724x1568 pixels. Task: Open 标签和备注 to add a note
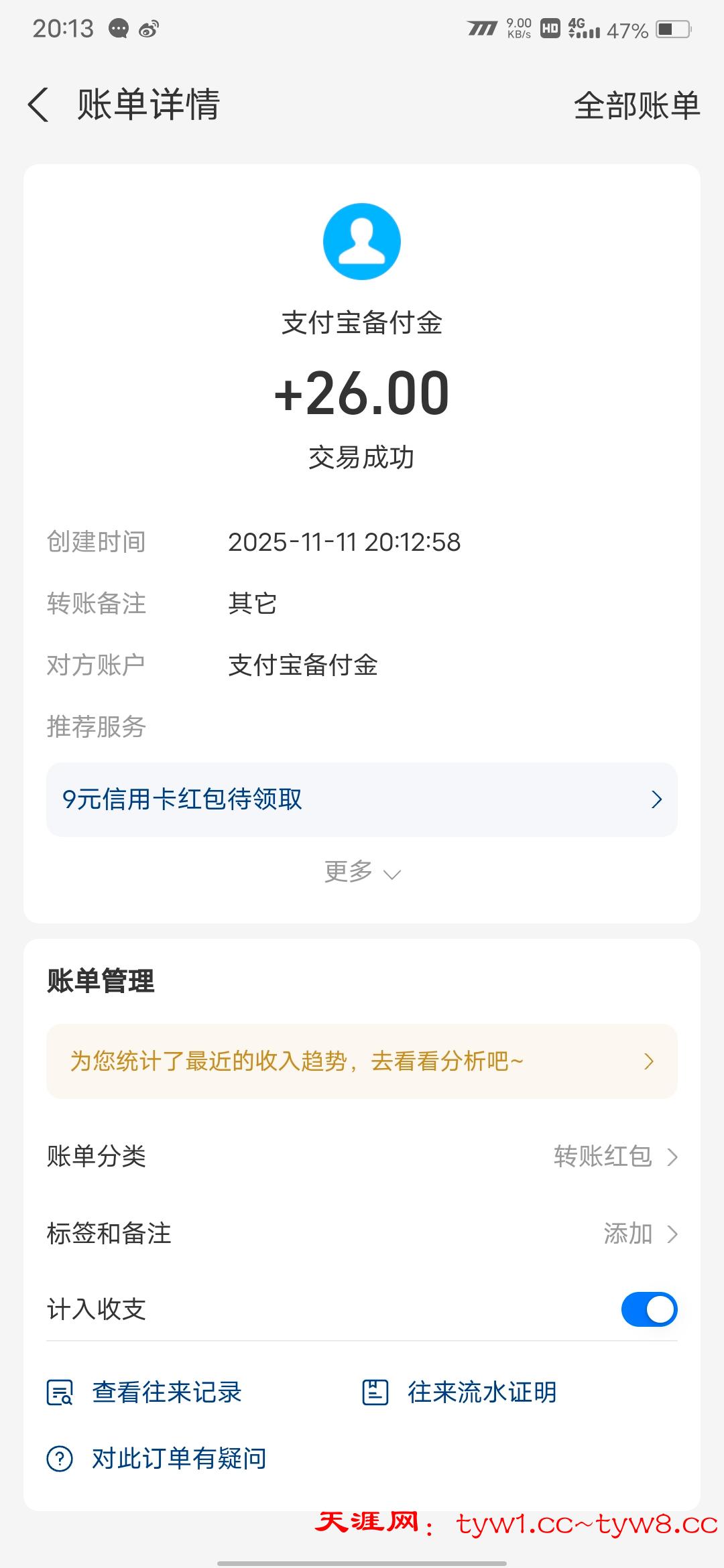362,1233
